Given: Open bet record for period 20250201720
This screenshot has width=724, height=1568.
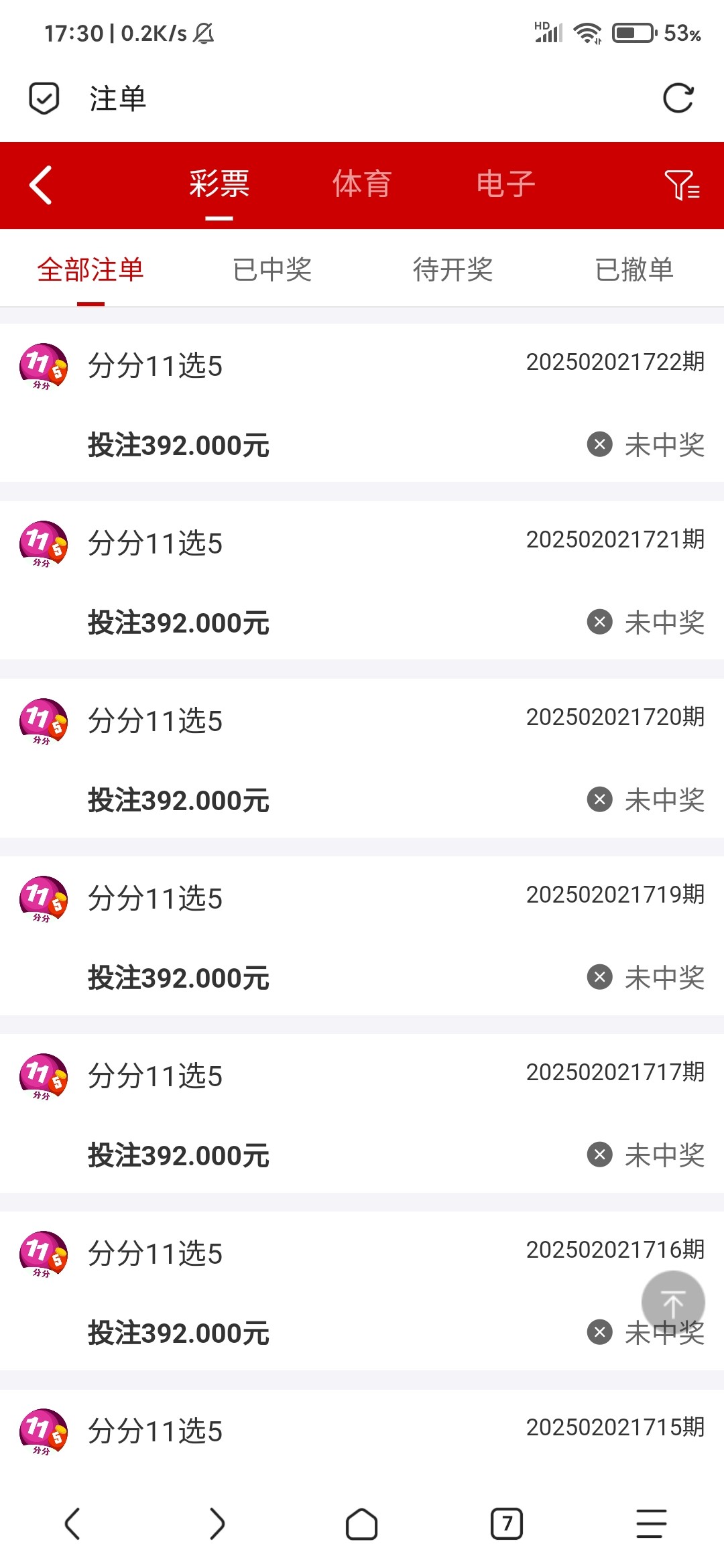Looking at the screenshot, I should [362, 758].
